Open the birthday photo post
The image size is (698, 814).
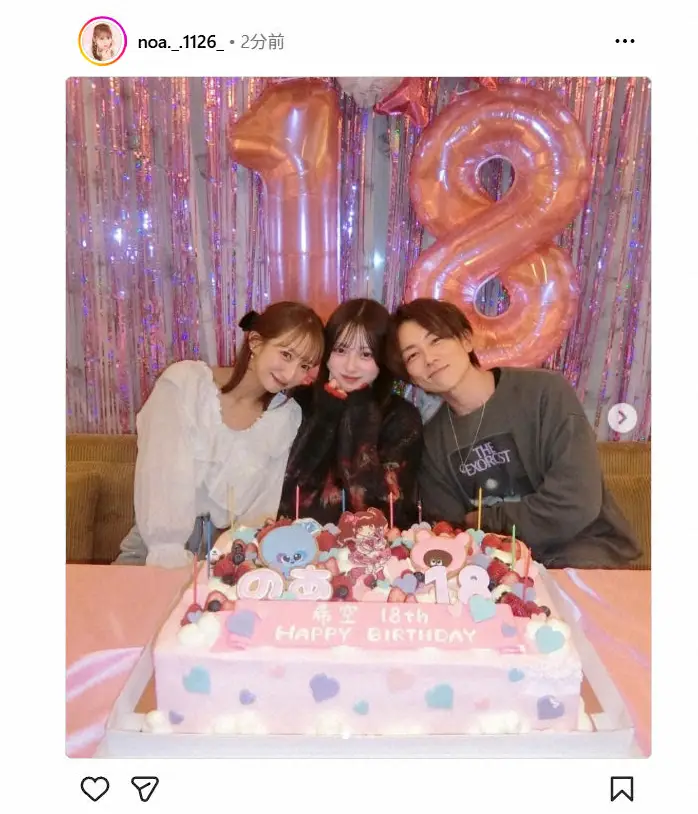coord(358,417)
